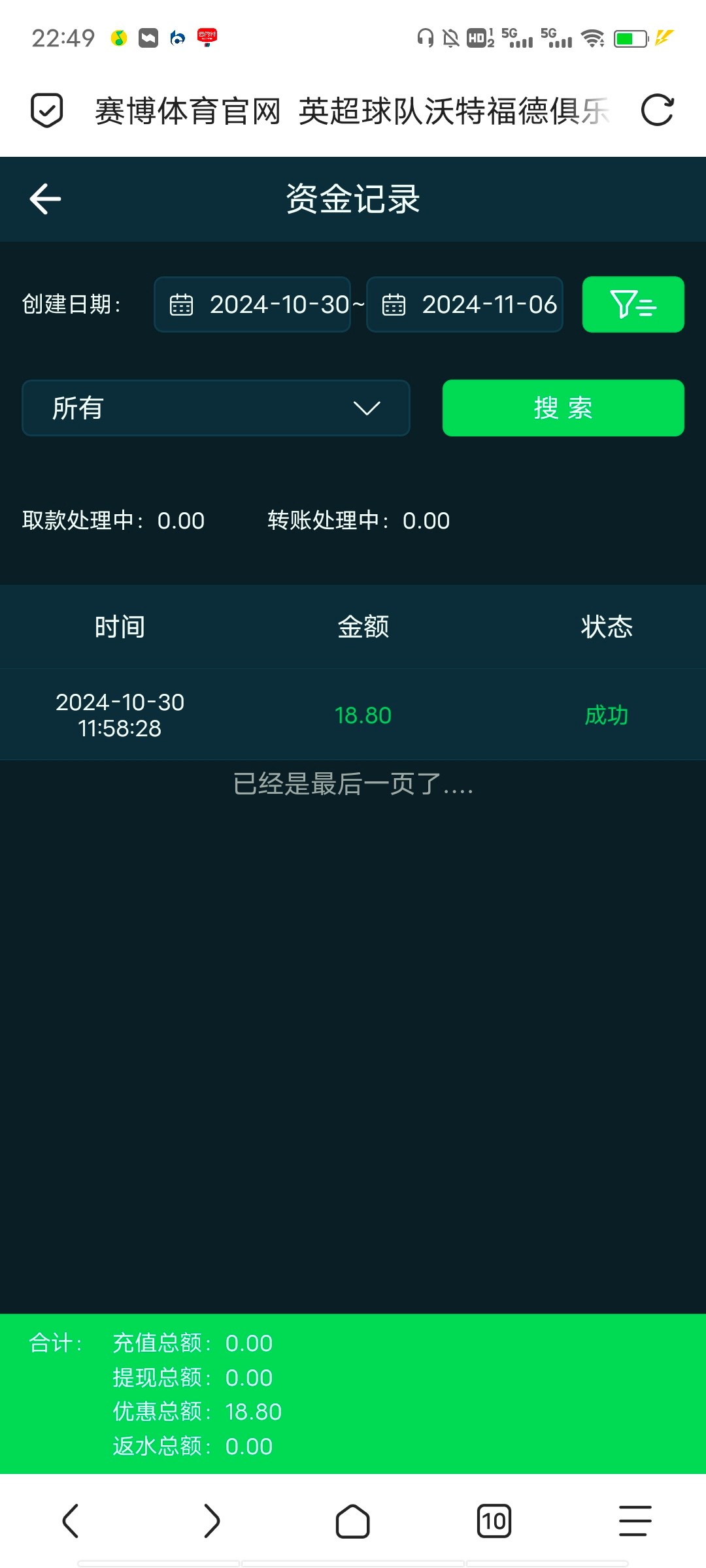Expand the 所有 type dropdown
The height and width of the screenshot is (1568, 706).
(x=216, y=408)
